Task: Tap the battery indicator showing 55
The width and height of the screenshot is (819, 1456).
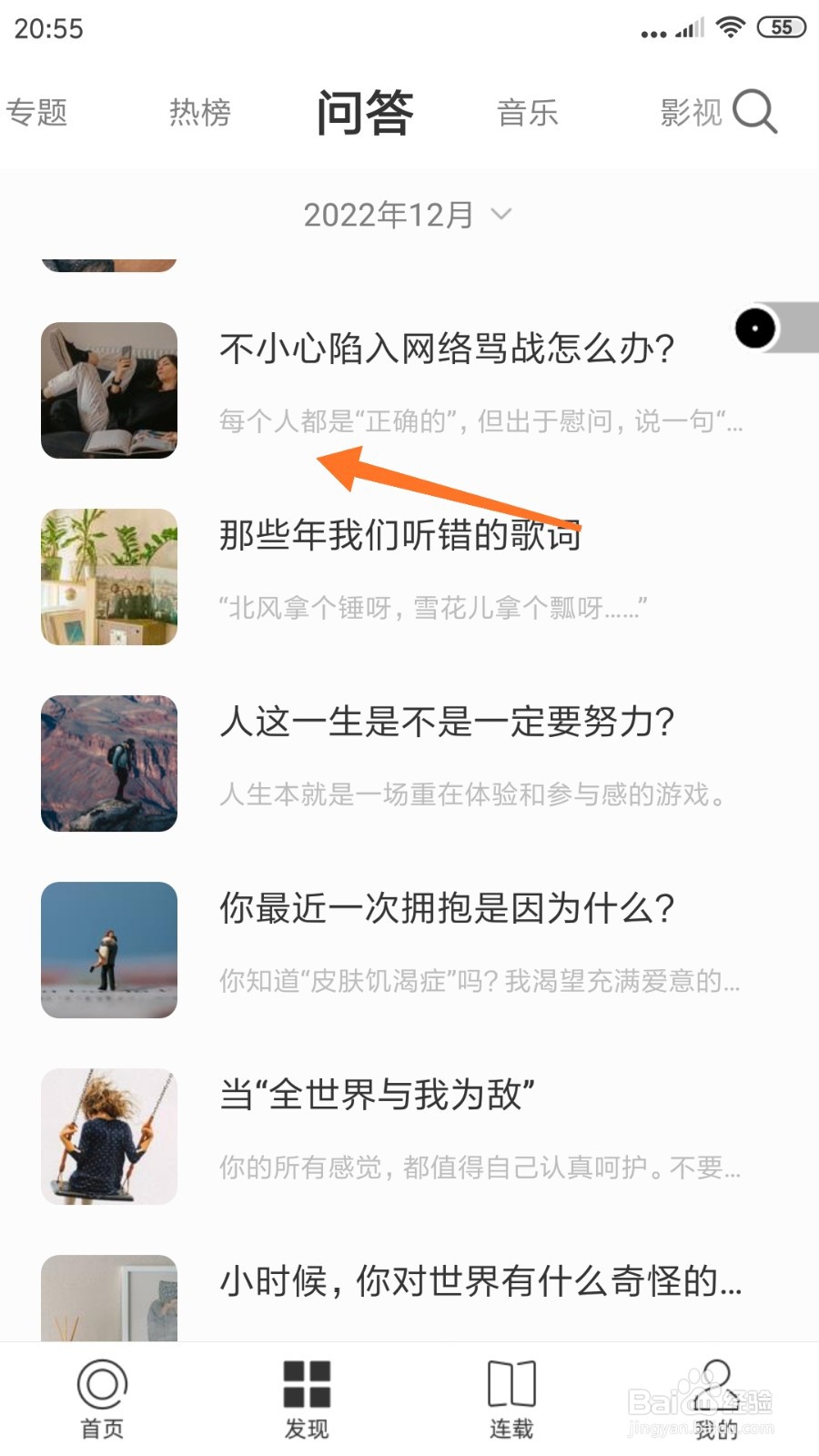Action: tap(781, 26)
